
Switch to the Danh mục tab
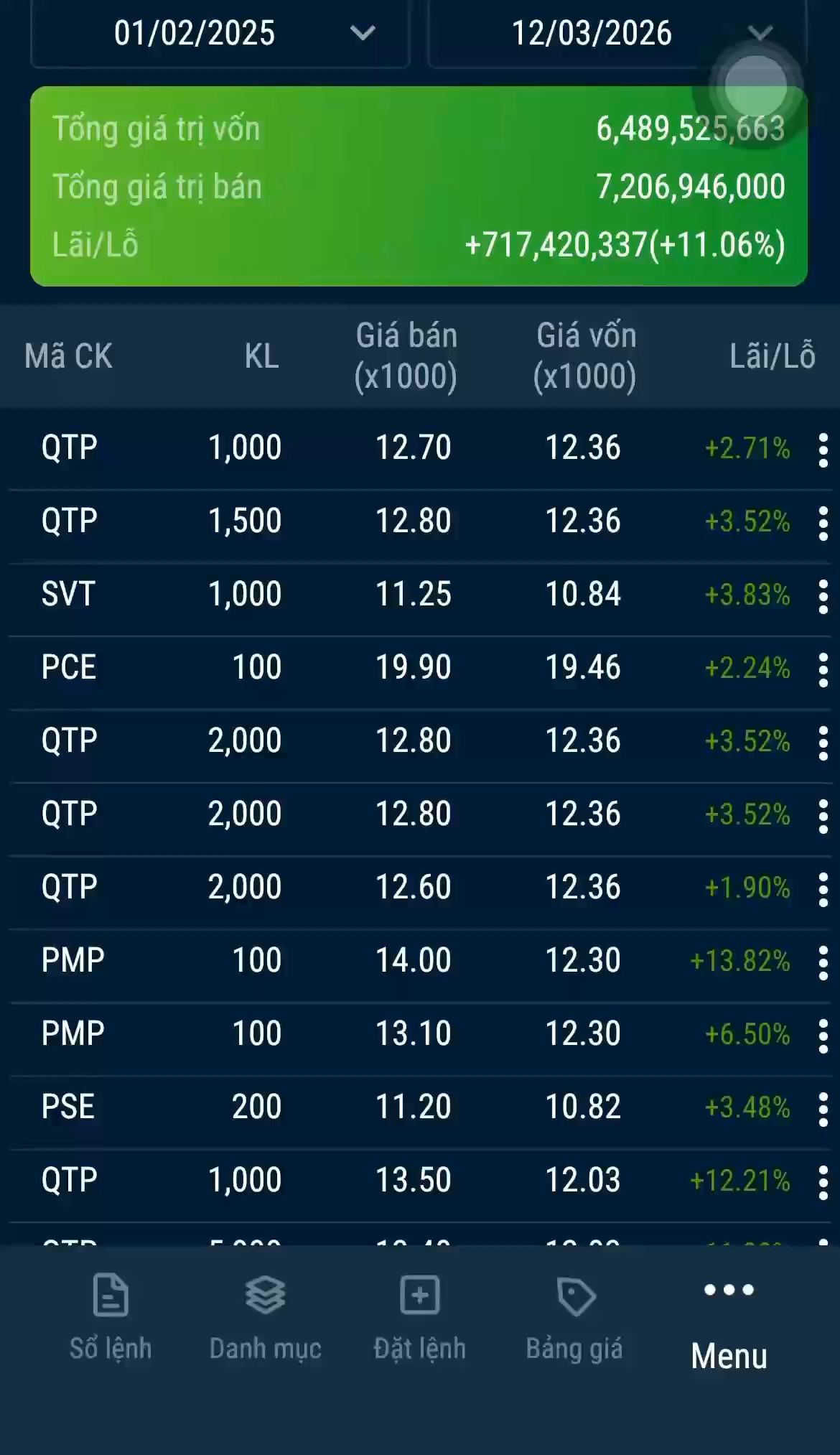click(x=265, y=1318)
